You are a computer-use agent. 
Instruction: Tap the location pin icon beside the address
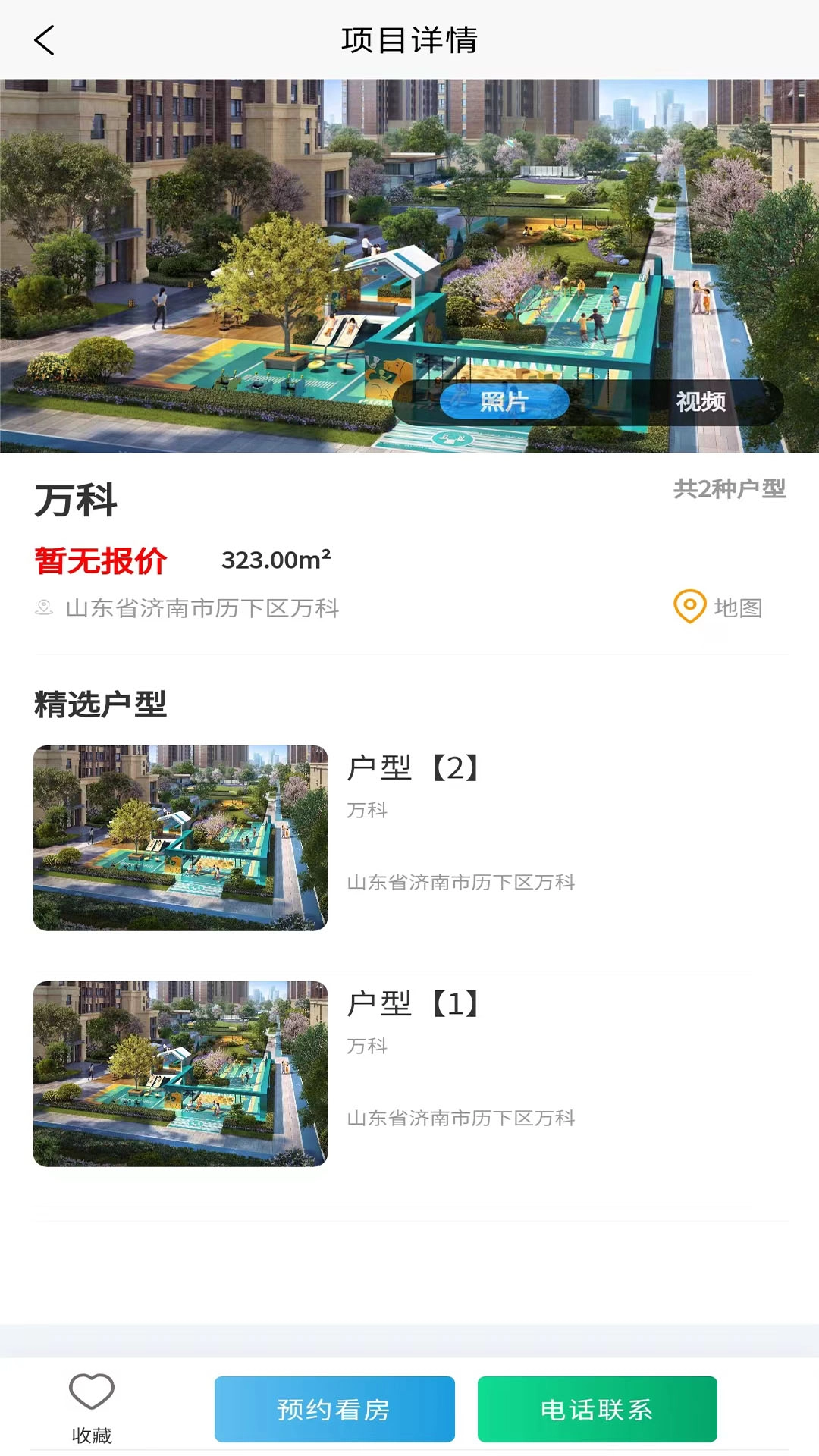[42, 607]
